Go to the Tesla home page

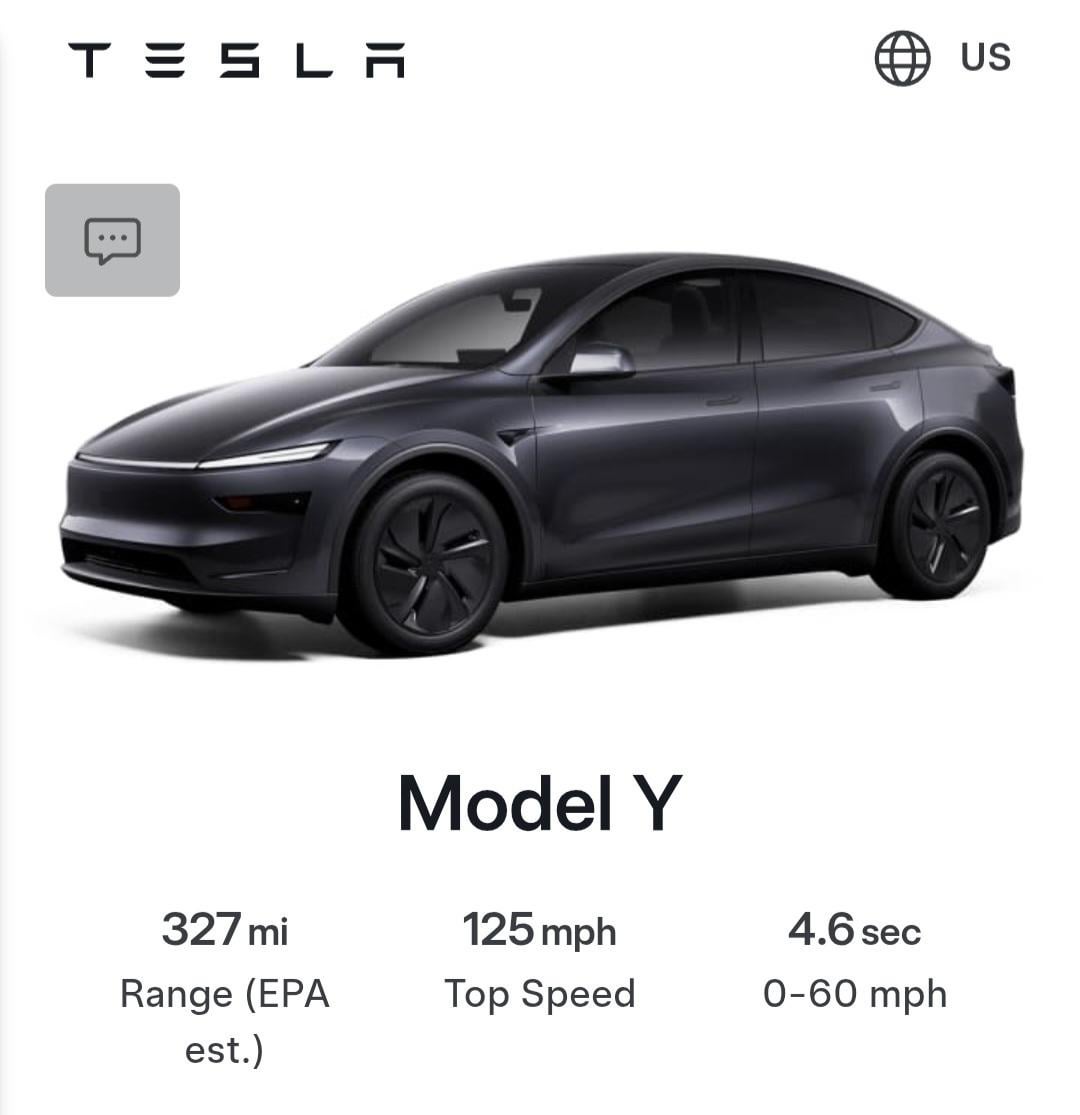coord(237,59)
